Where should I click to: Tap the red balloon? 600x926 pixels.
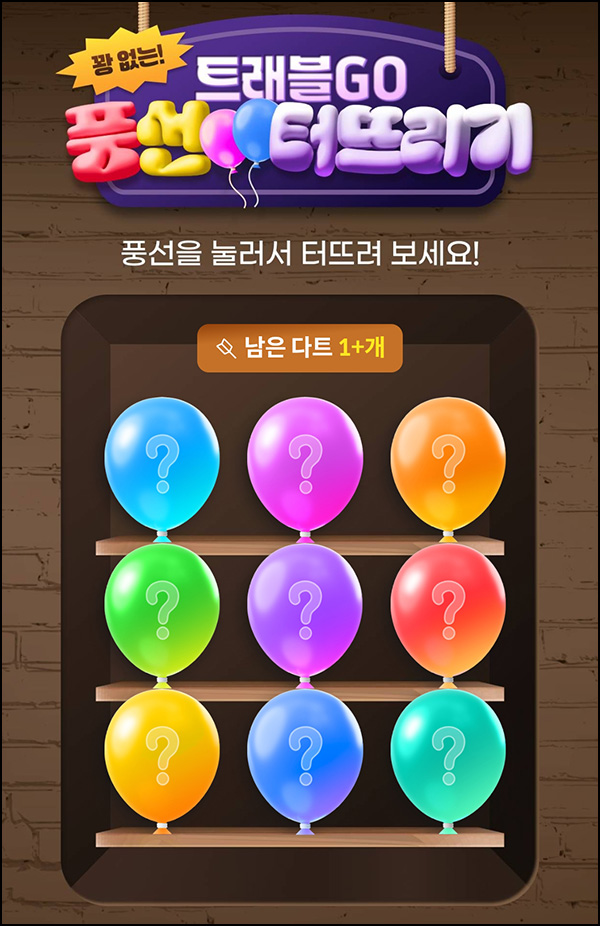tap(447, 610)
